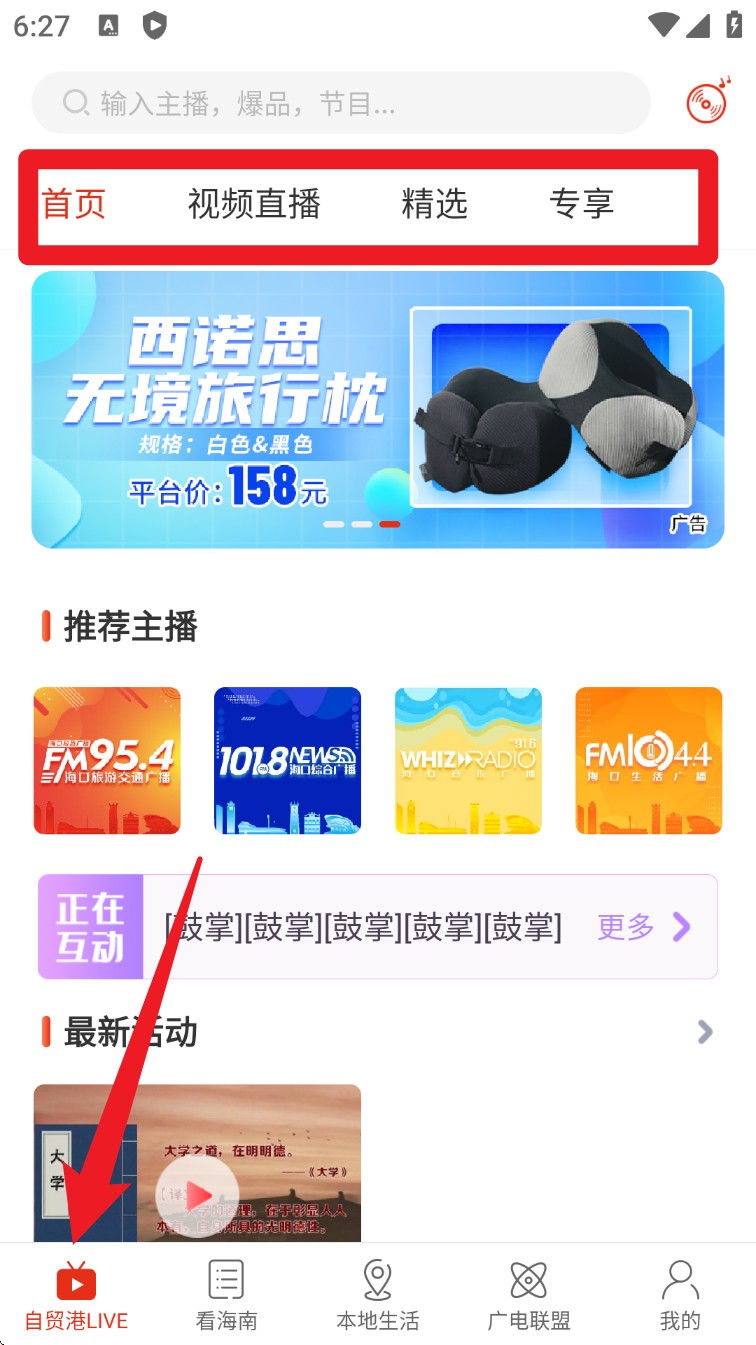Screen dimensions: 756x1345
Task: Open 101.8 News 海口综合广播 station
Action: 287,761
